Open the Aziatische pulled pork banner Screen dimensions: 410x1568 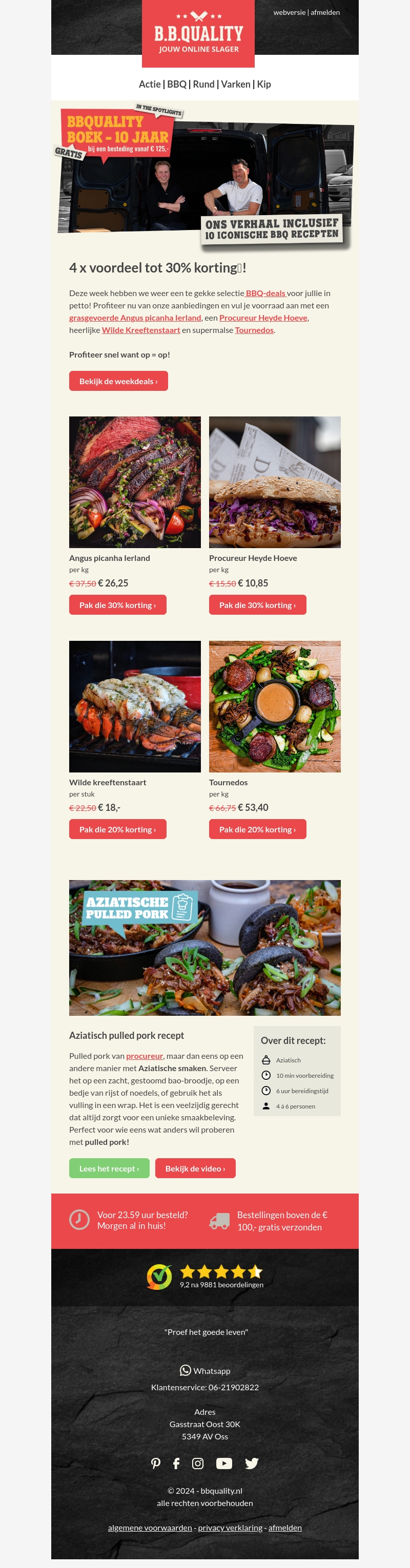[x=204, y=947]
